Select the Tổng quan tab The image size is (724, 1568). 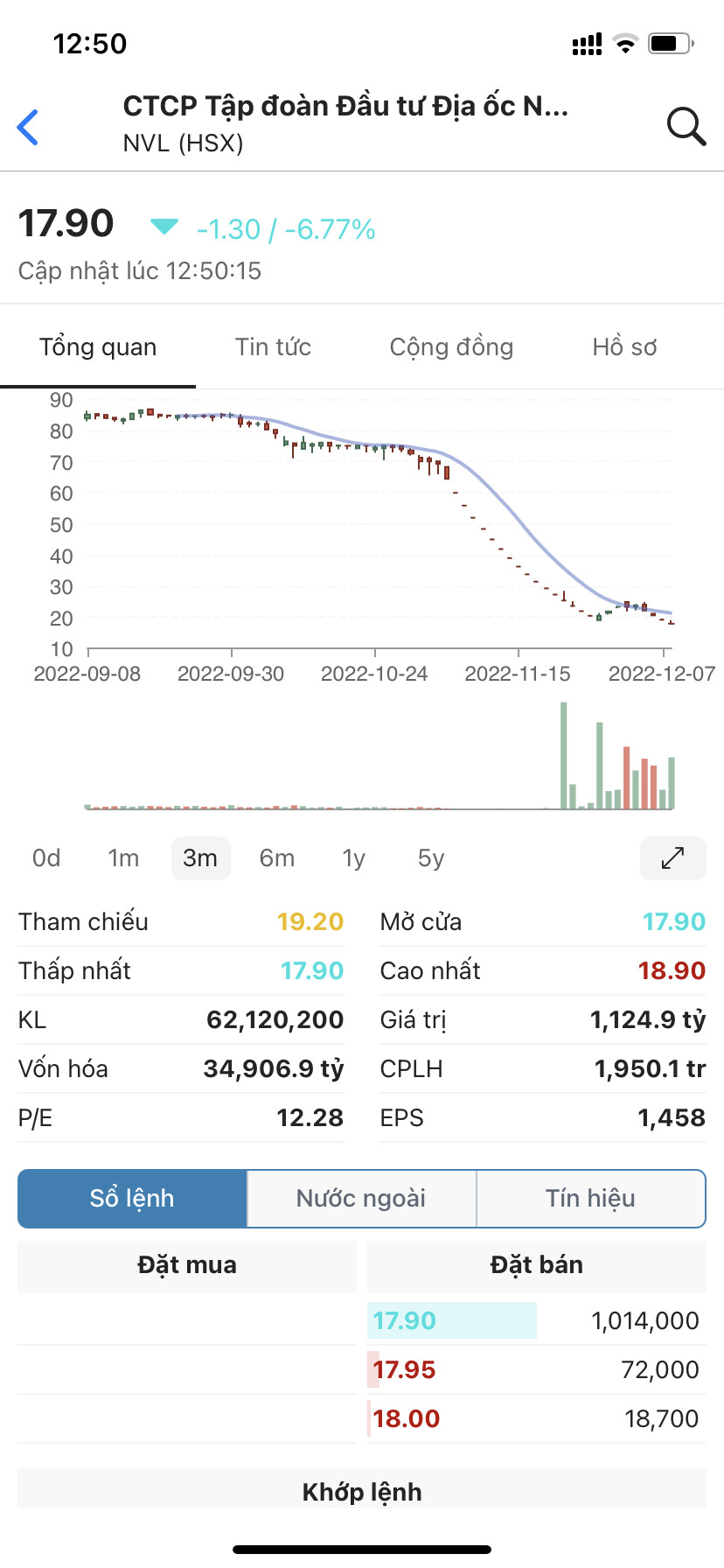click(98, 347)
